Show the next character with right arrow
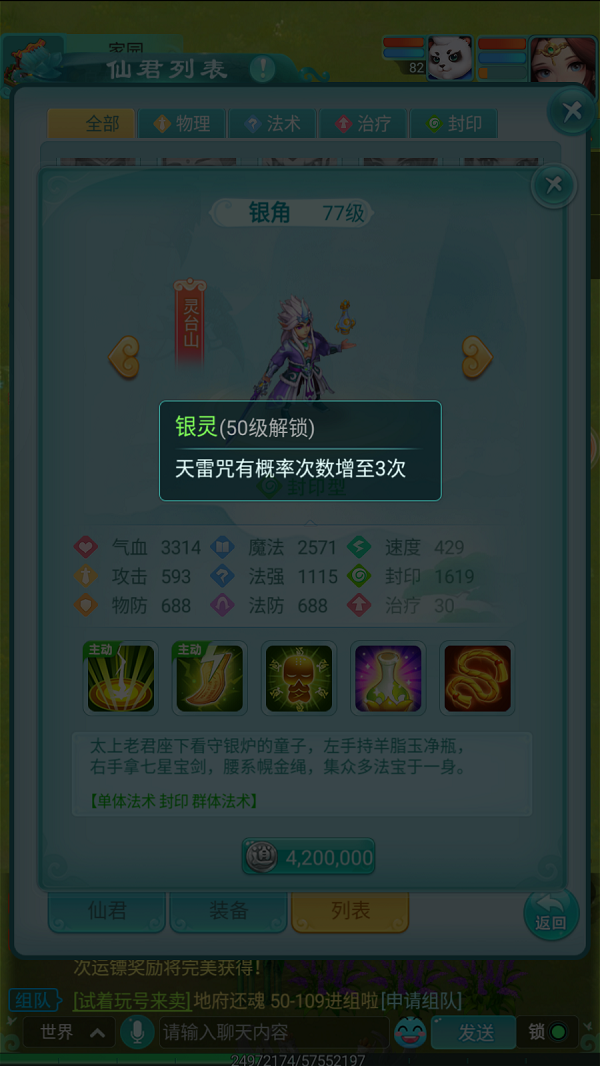This screenshot has height=1066, width=600. point(477,357)
